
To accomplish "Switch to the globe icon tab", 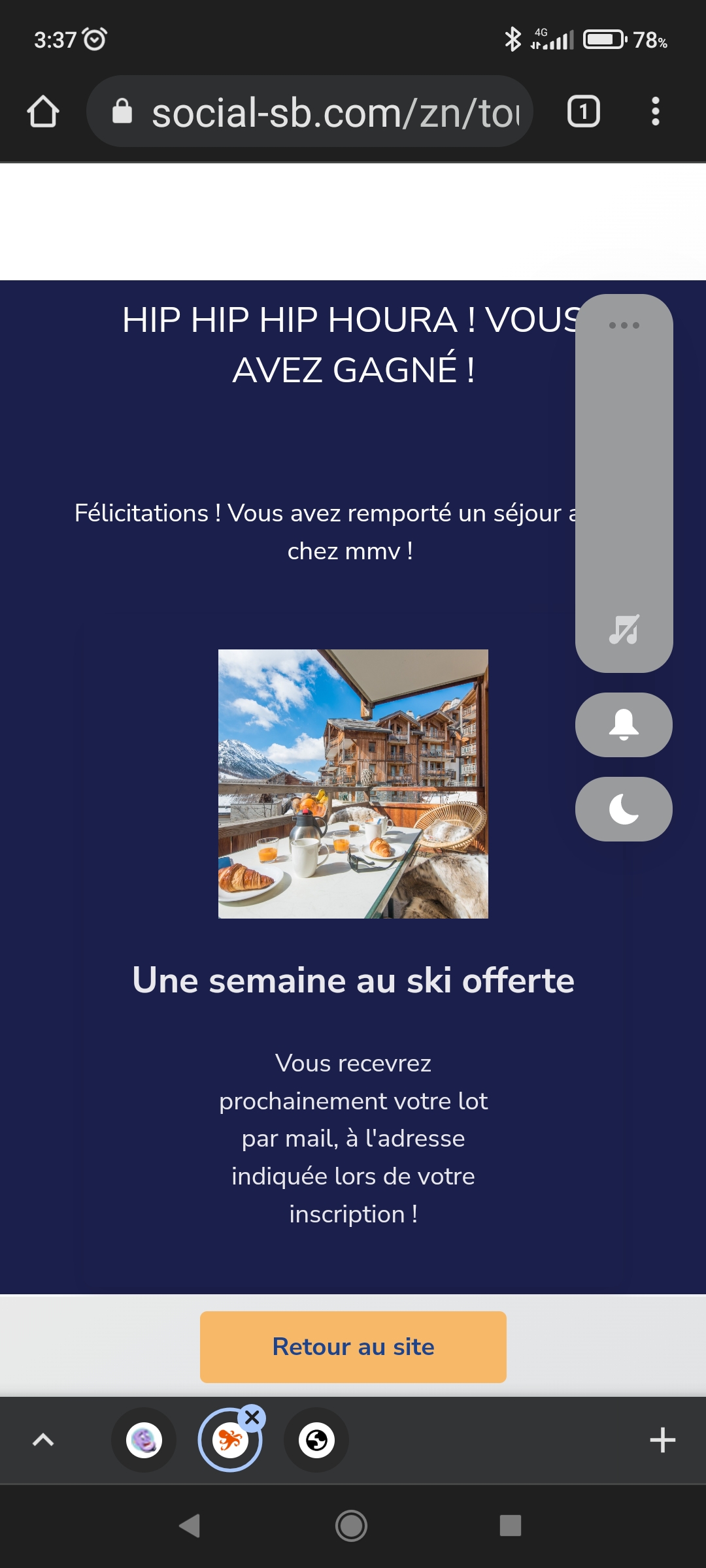I will pos(316,1440).
